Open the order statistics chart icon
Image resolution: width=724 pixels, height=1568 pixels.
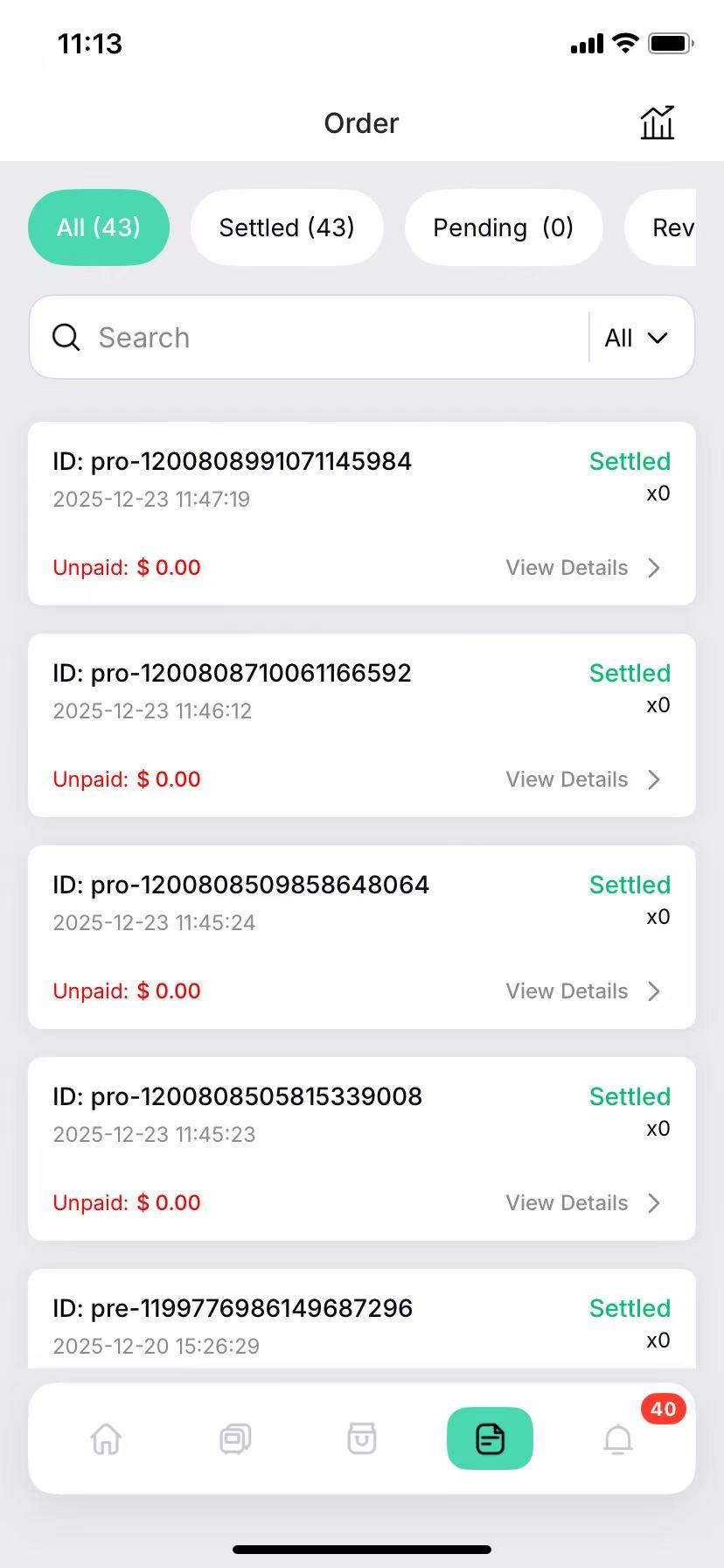(657, 122)
